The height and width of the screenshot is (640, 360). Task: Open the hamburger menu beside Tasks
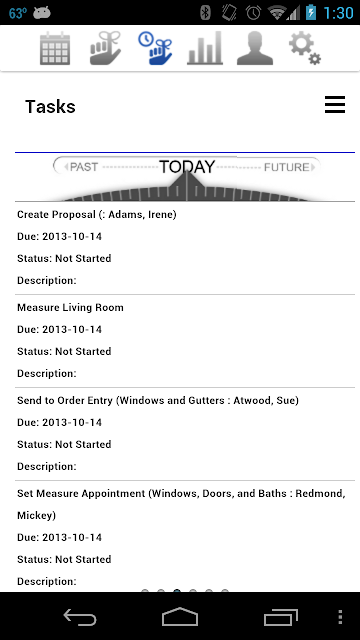point(335,105)
